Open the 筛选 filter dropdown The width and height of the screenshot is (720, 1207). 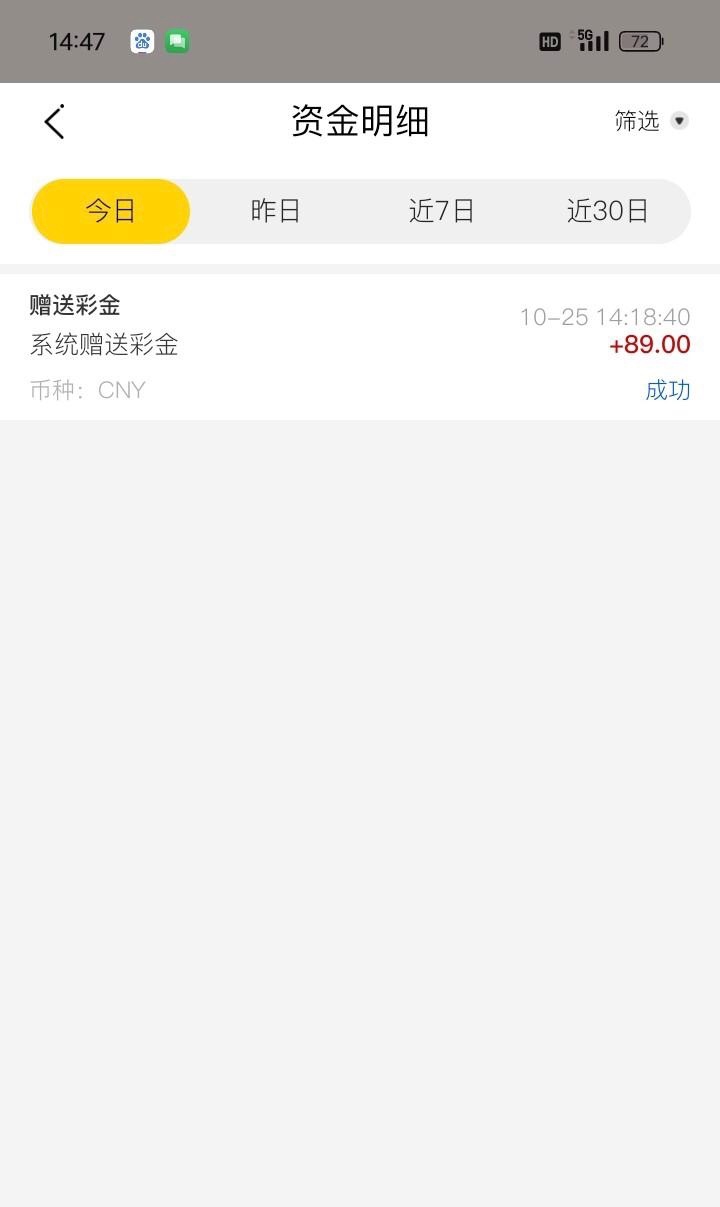pos(650,122)
